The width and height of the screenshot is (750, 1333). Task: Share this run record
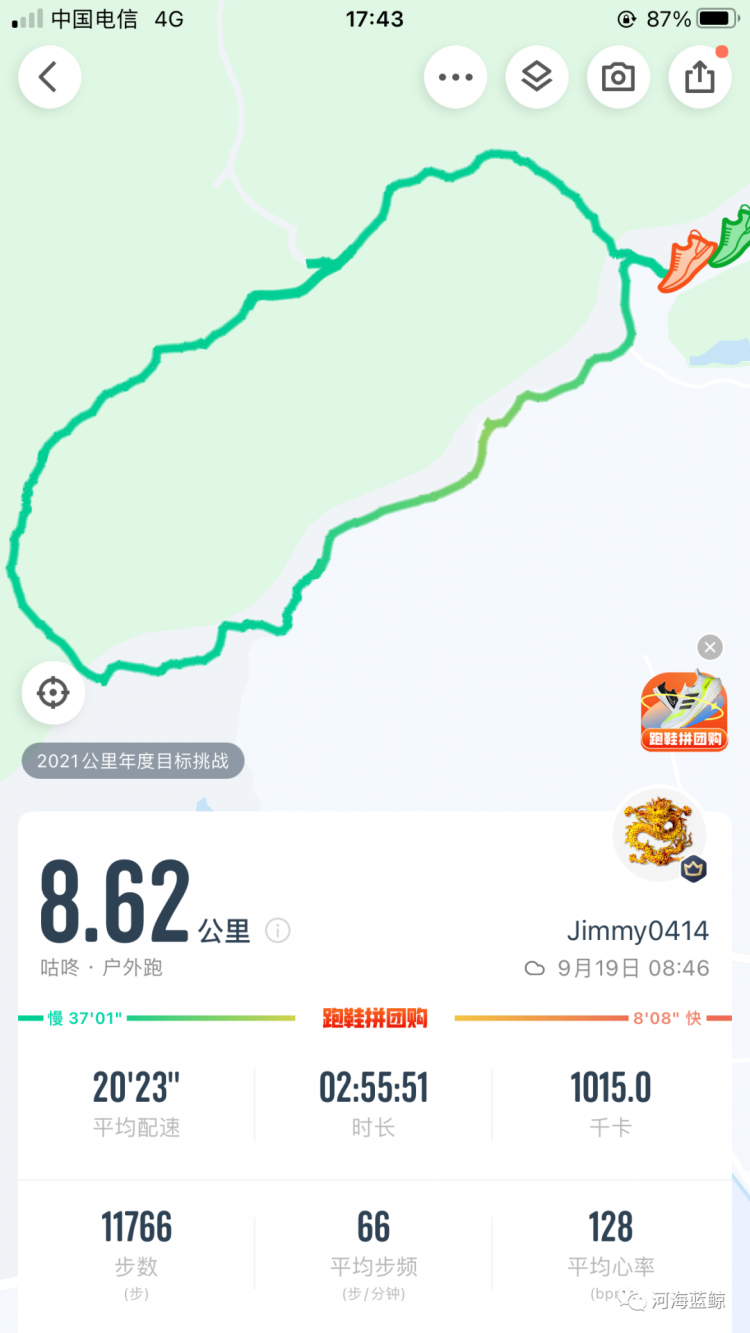pos(700,77)
